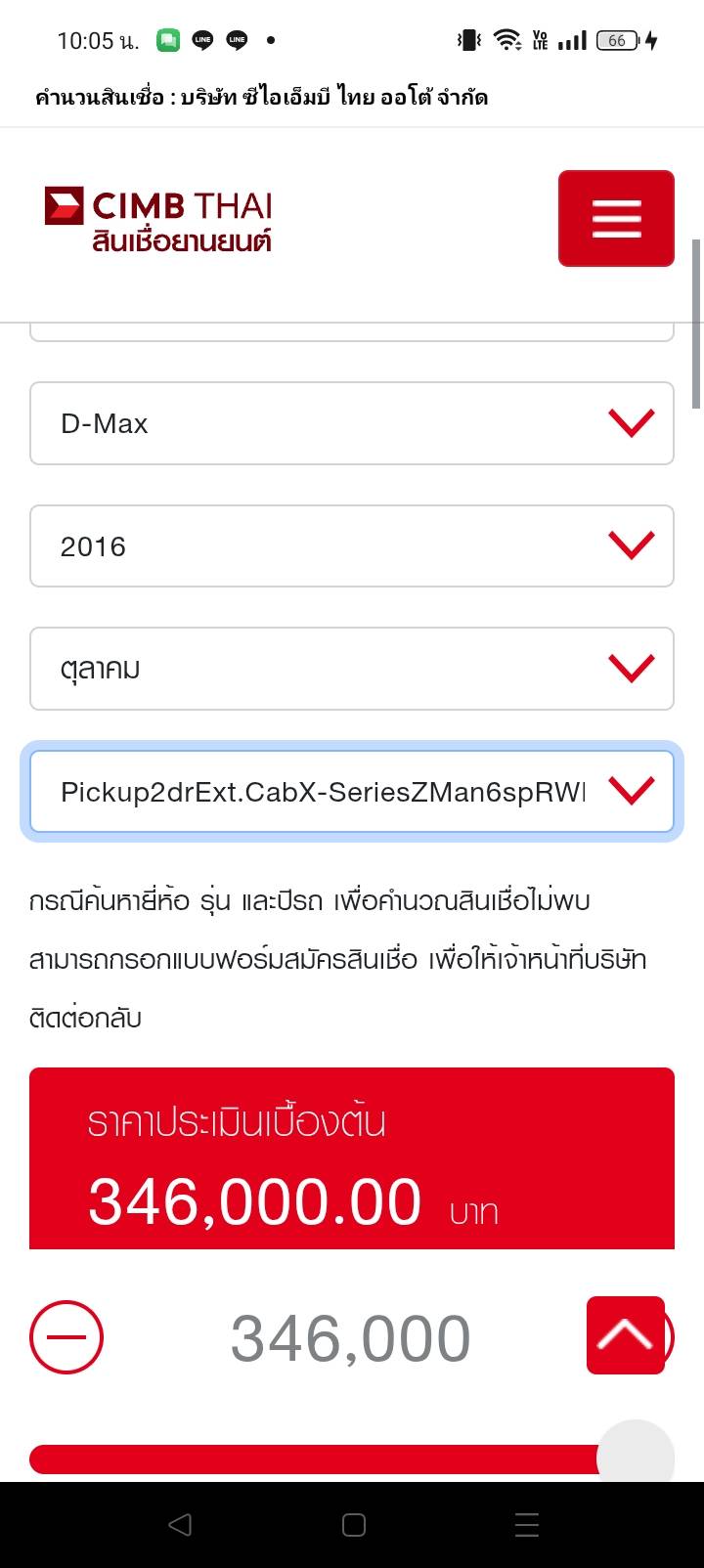Go back with system back button
This screenshot has height=1568, width=704.
coord(180,1525)
